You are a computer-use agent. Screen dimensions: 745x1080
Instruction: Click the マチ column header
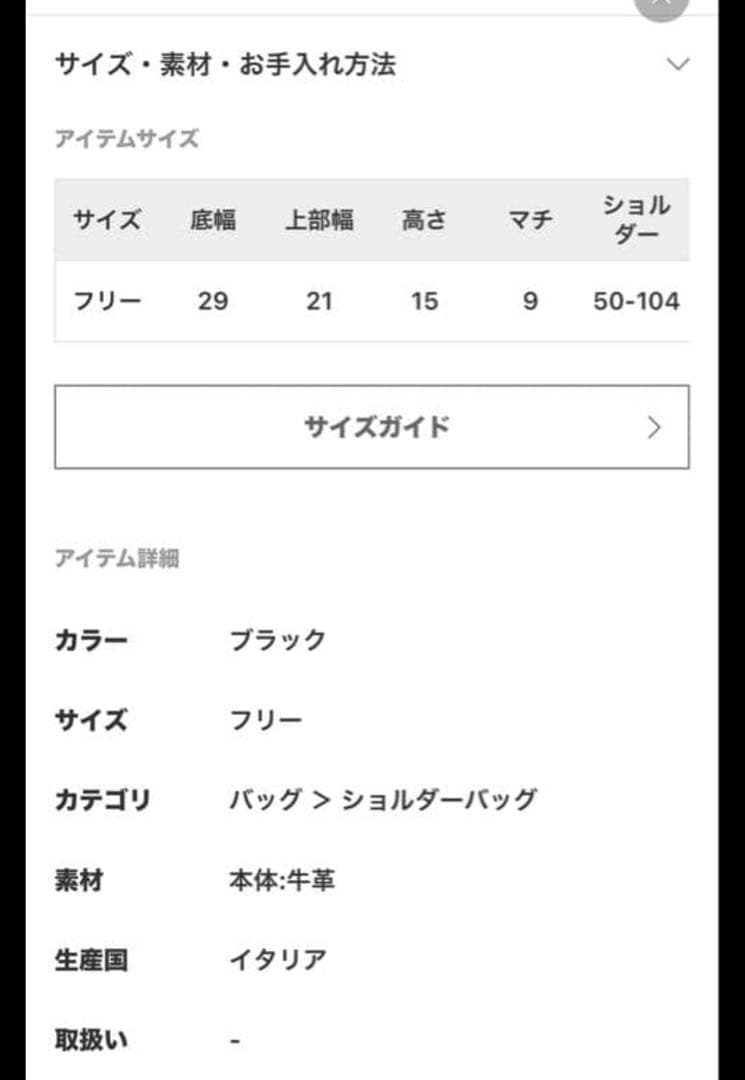pos(529,220)
